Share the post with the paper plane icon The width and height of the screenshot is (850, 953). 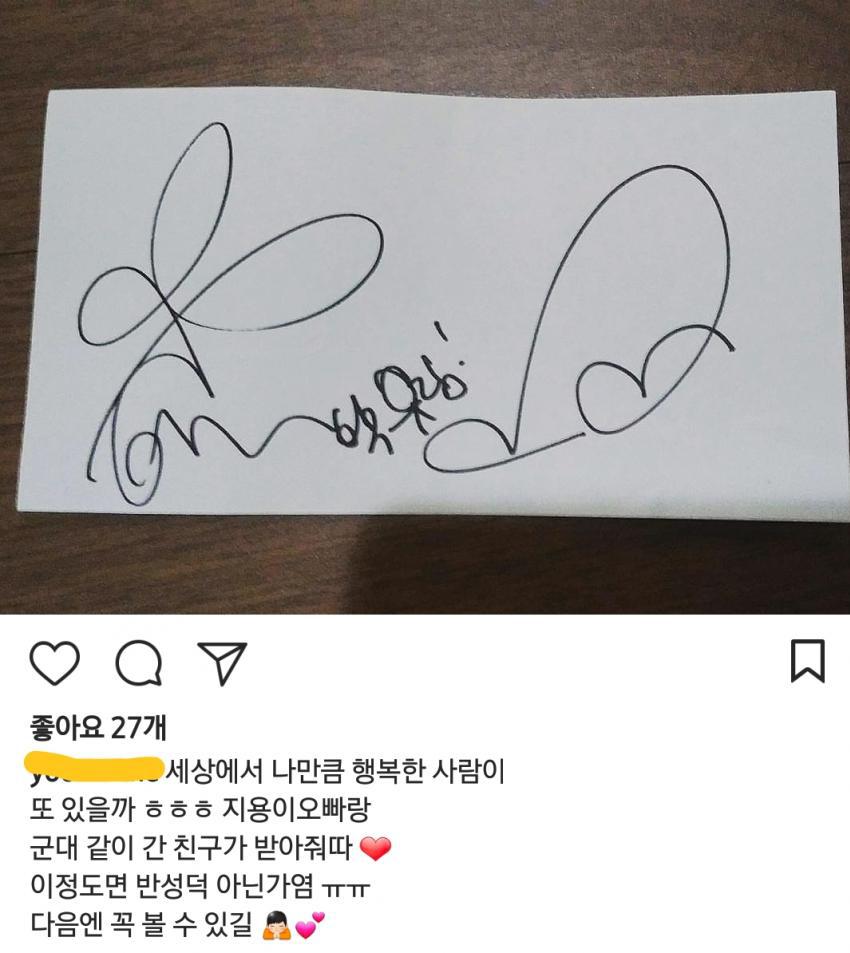[x=221, y=663]
